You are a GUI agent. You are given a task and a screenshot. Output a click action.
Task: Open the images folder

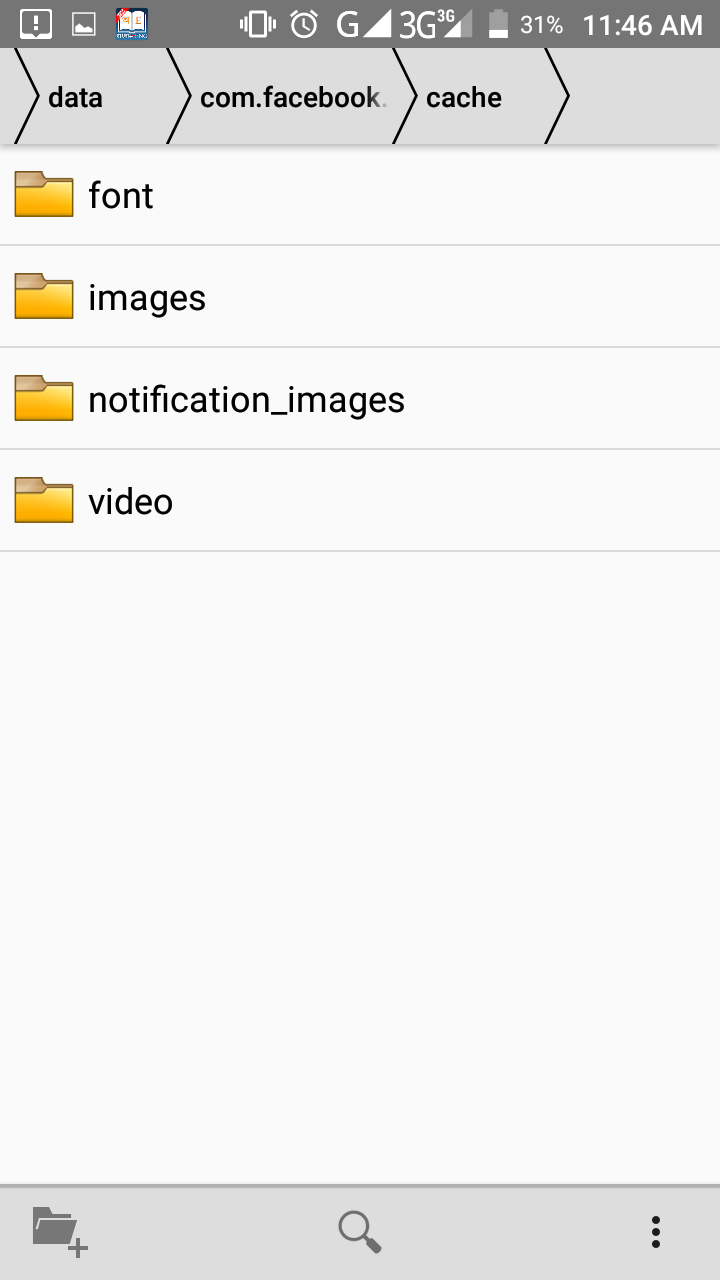[x=360, y=297]
